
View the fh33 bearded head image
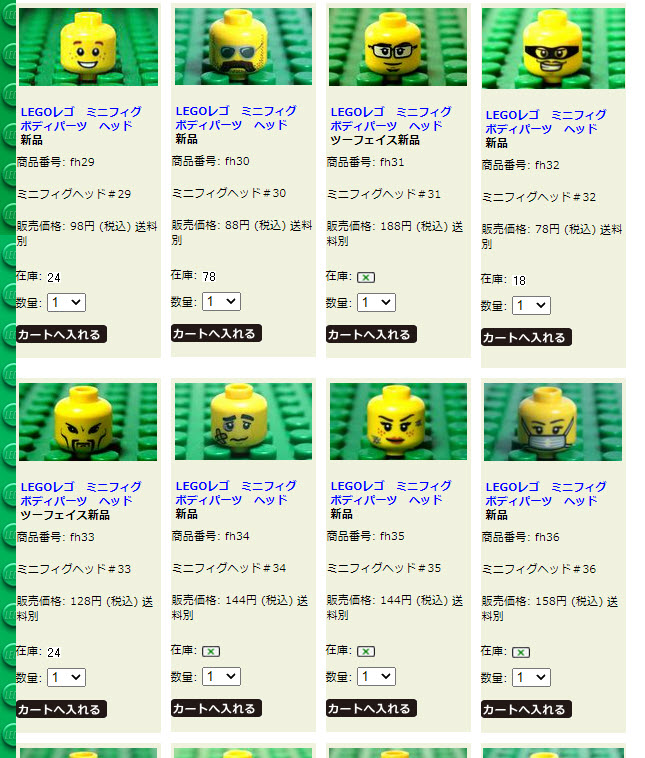[x=88, y=421]
